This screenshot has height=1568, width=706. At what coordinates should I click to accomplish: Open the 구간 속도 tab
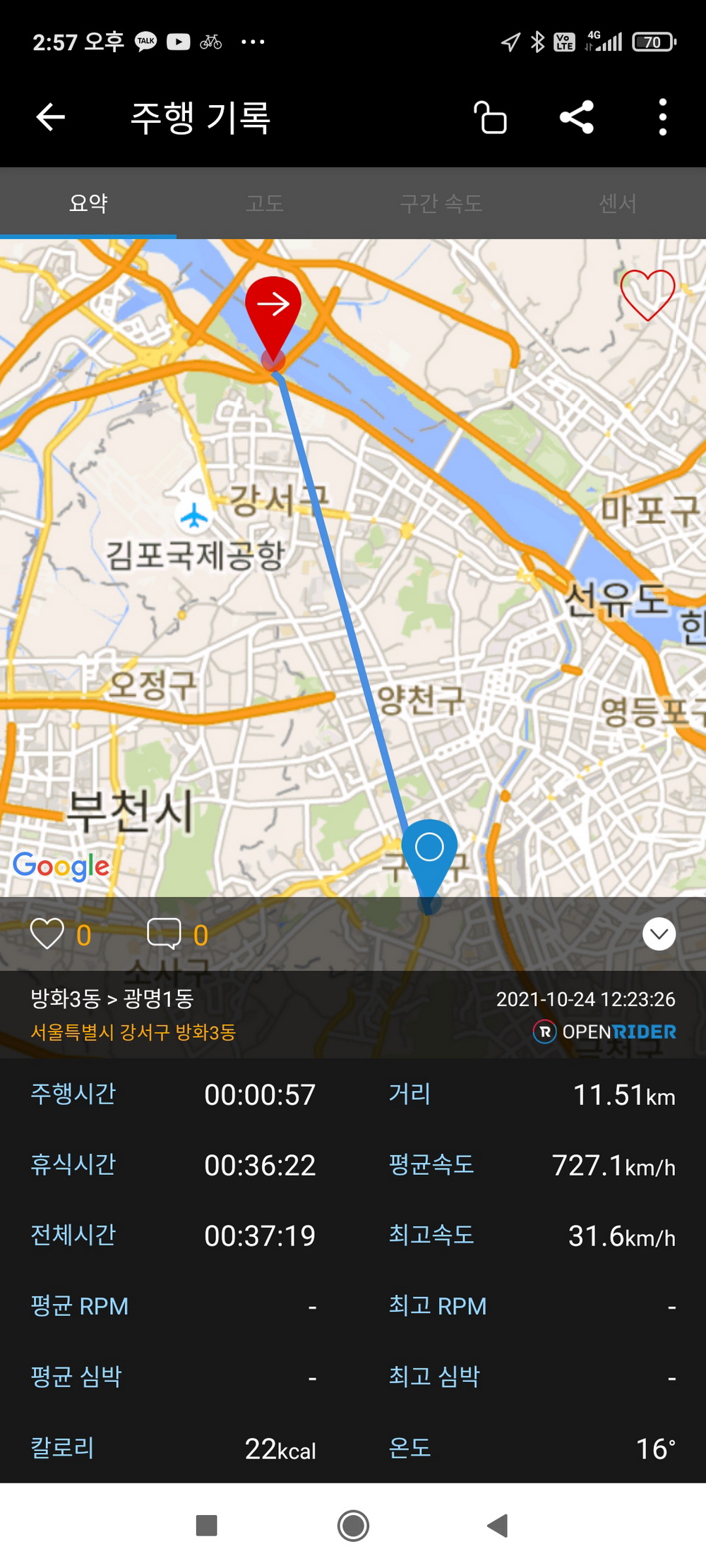click(441, 203)
